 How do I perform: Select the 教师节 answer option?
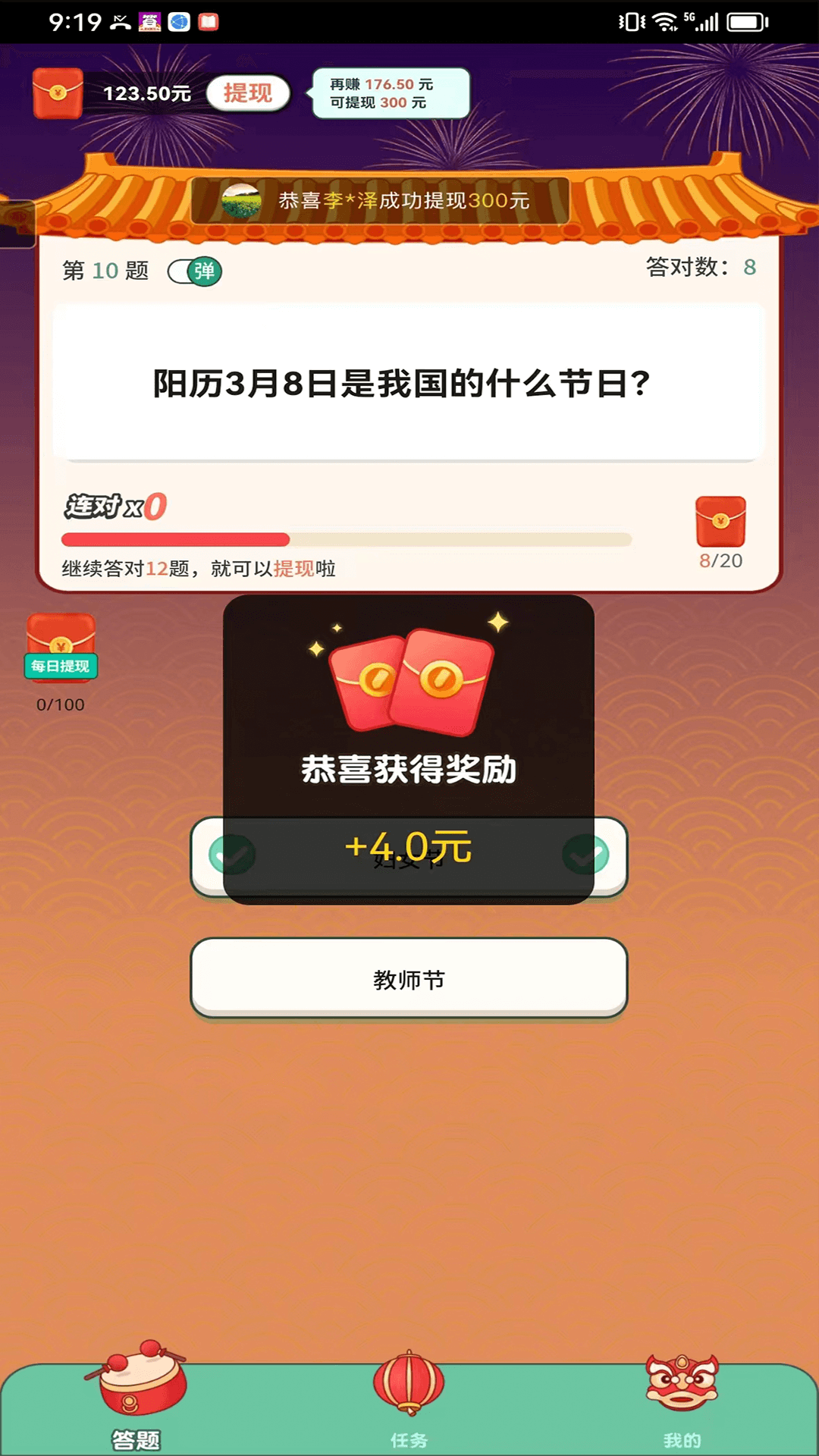coord(409,979)
